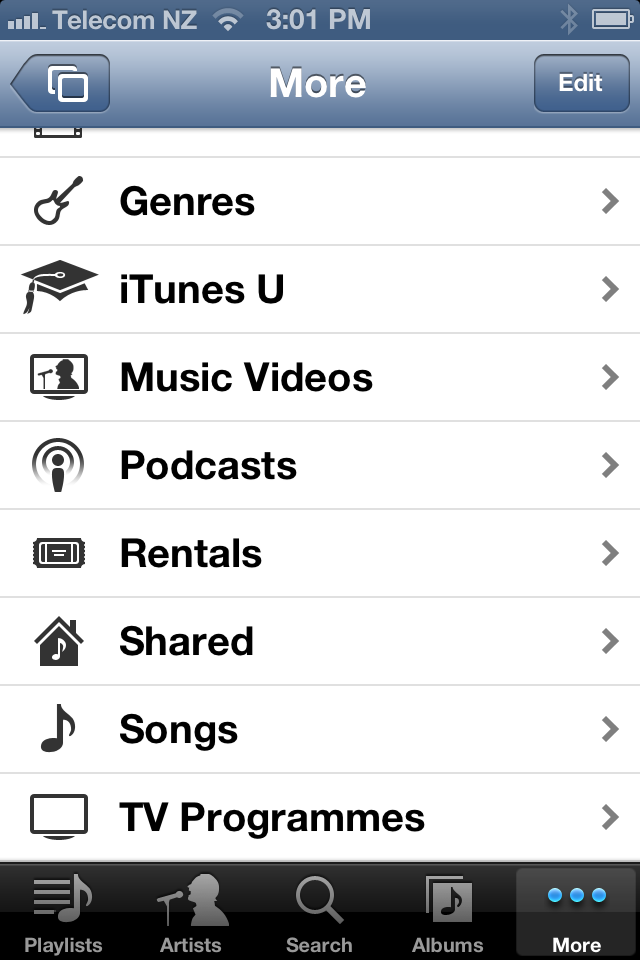
Task: Open the Genres list
Action: 320,202
